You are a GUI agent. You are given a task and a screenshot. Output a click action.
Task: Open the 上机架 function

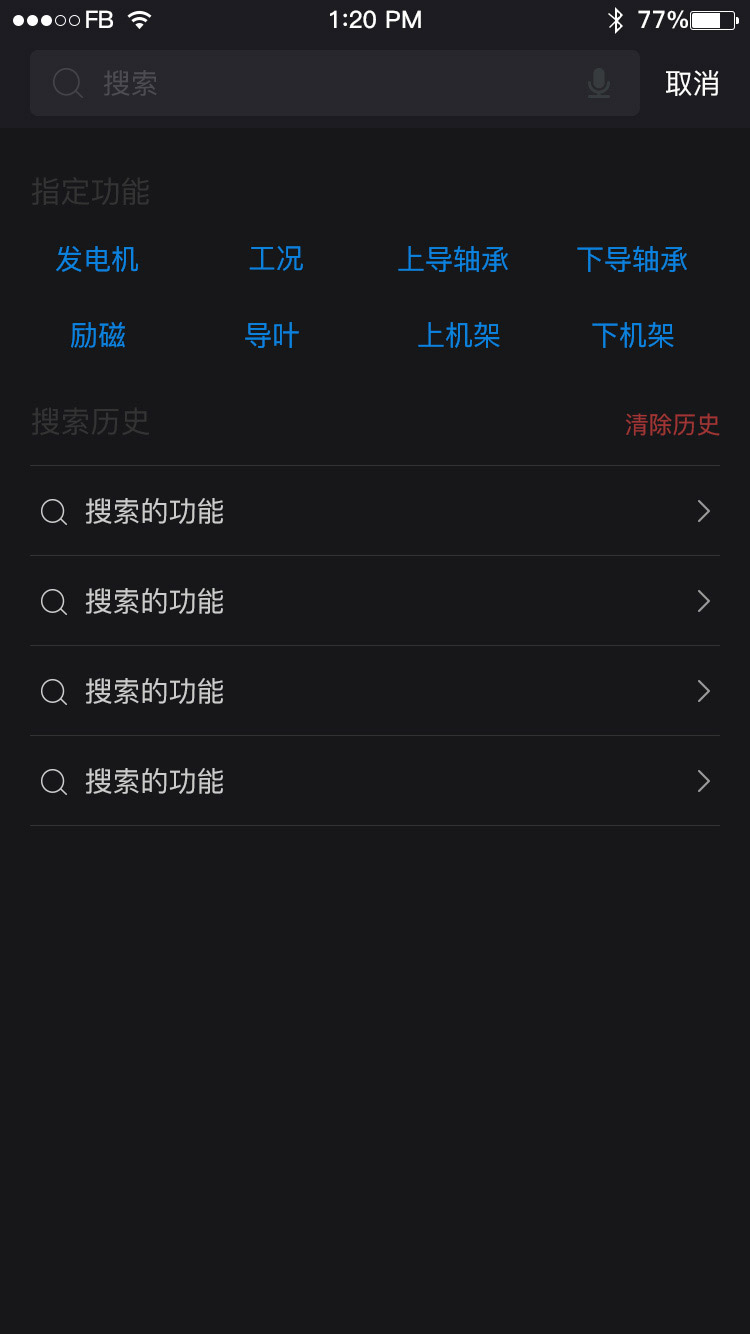coord(459,335)
